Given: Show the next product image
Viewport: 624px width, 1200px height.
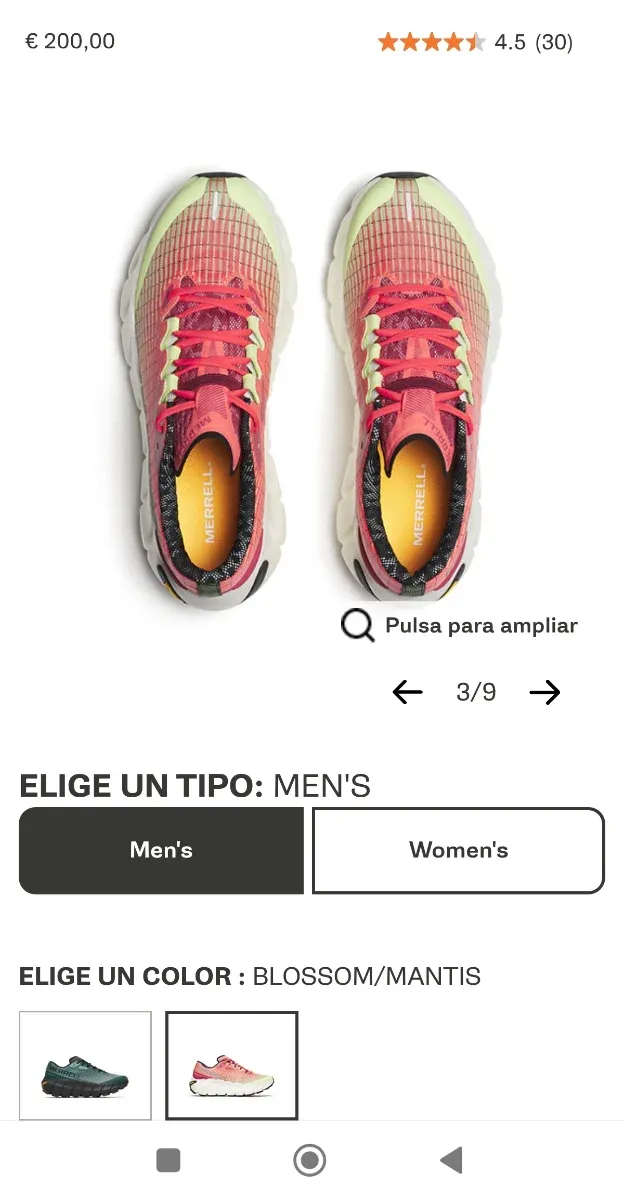Looking at the screenshot, I should (x=545, y=692).
